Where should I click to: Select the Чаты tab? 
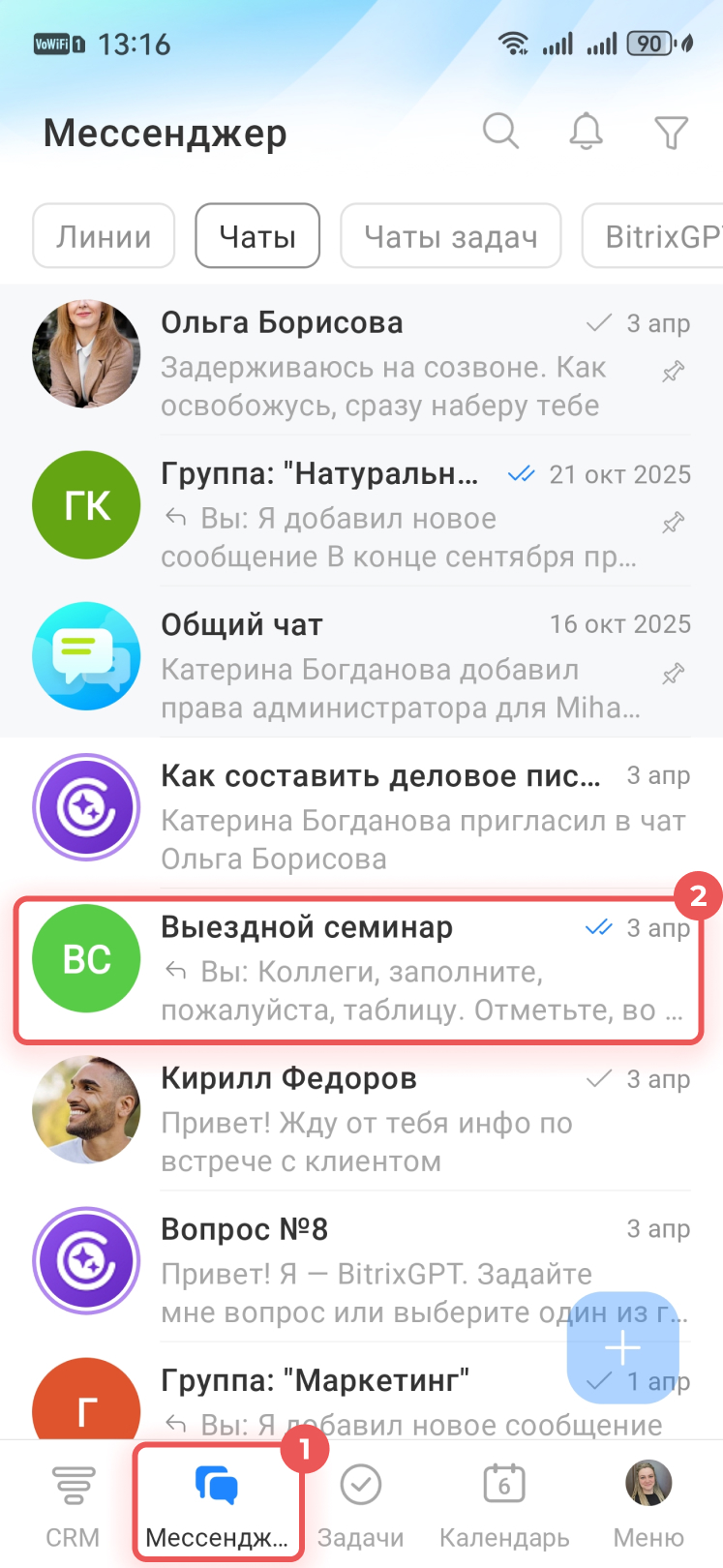pyautogui.click(x=257, y=235)
